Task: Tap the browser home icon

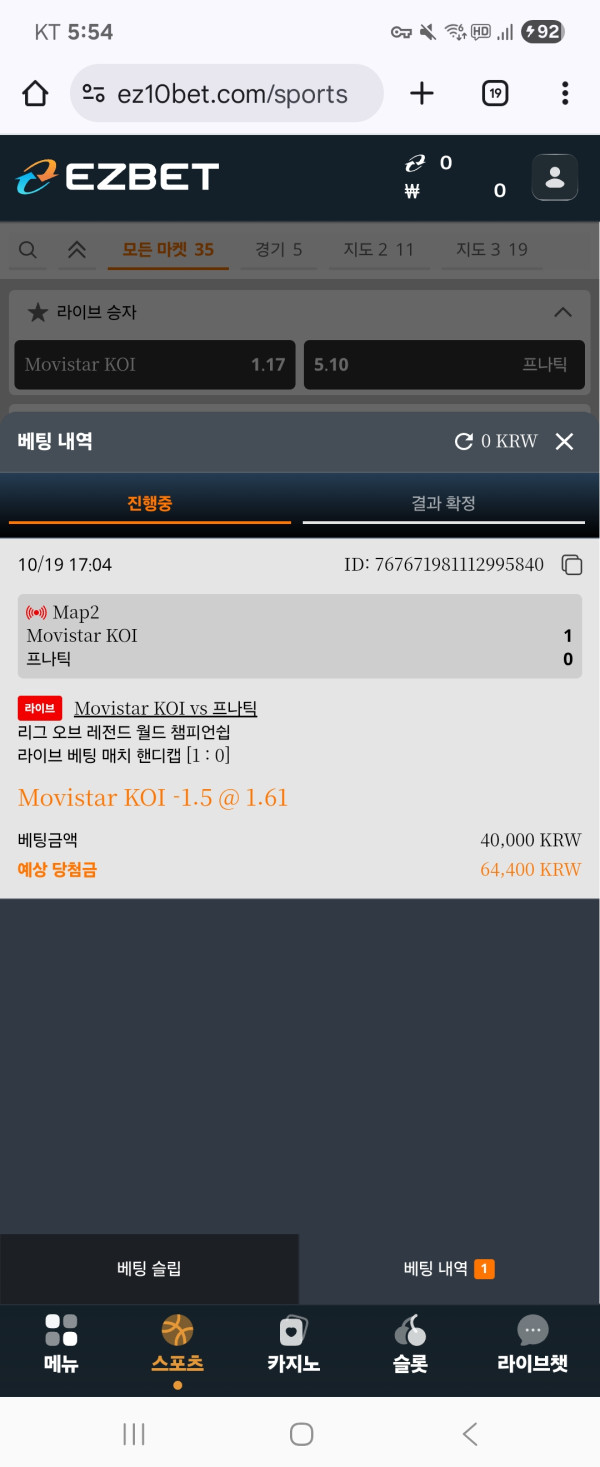Action: [x=35, y=94]
